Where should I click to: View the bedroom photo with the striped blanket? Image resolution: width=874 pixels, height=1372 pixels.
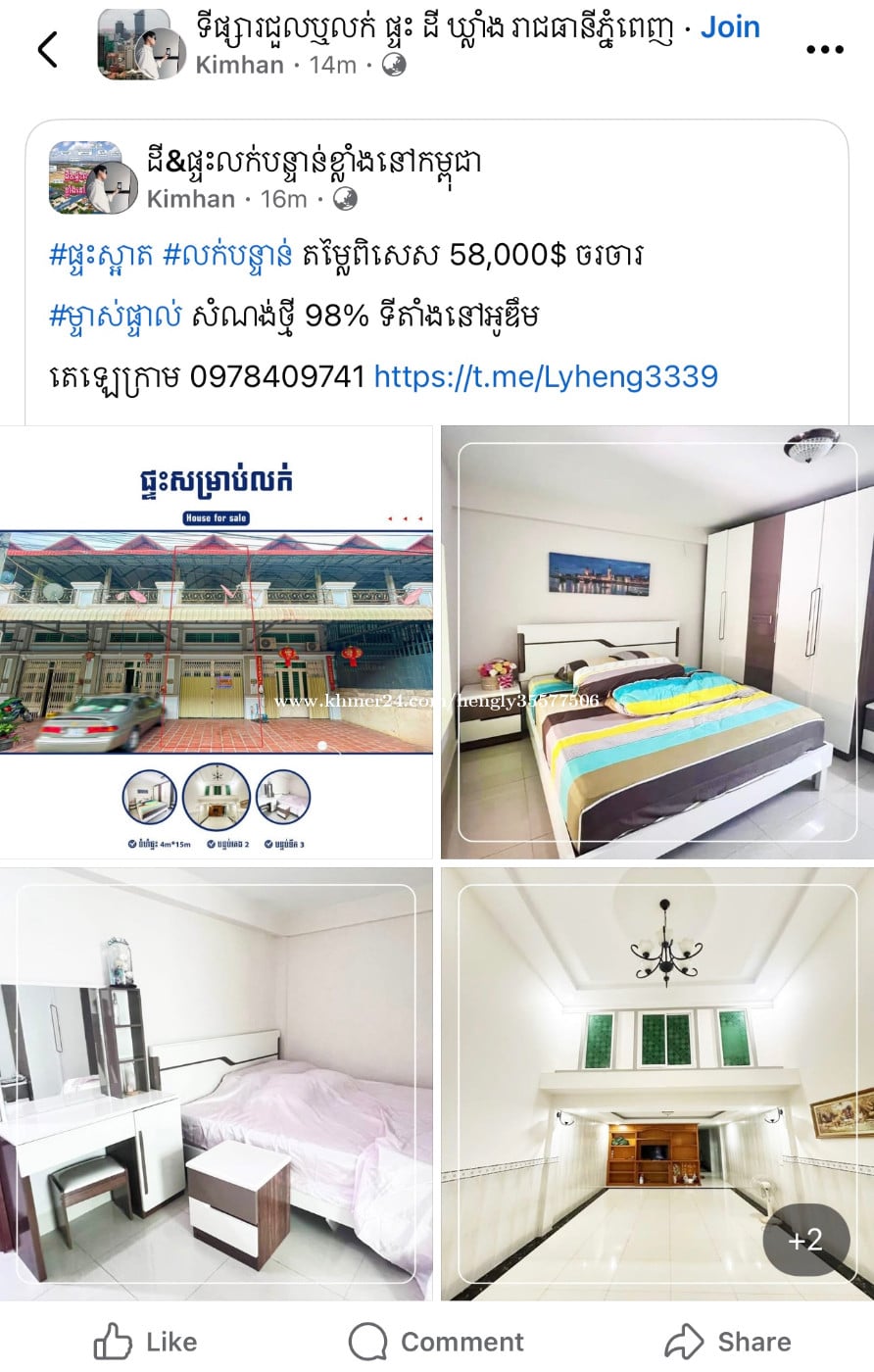click(656, 642)
